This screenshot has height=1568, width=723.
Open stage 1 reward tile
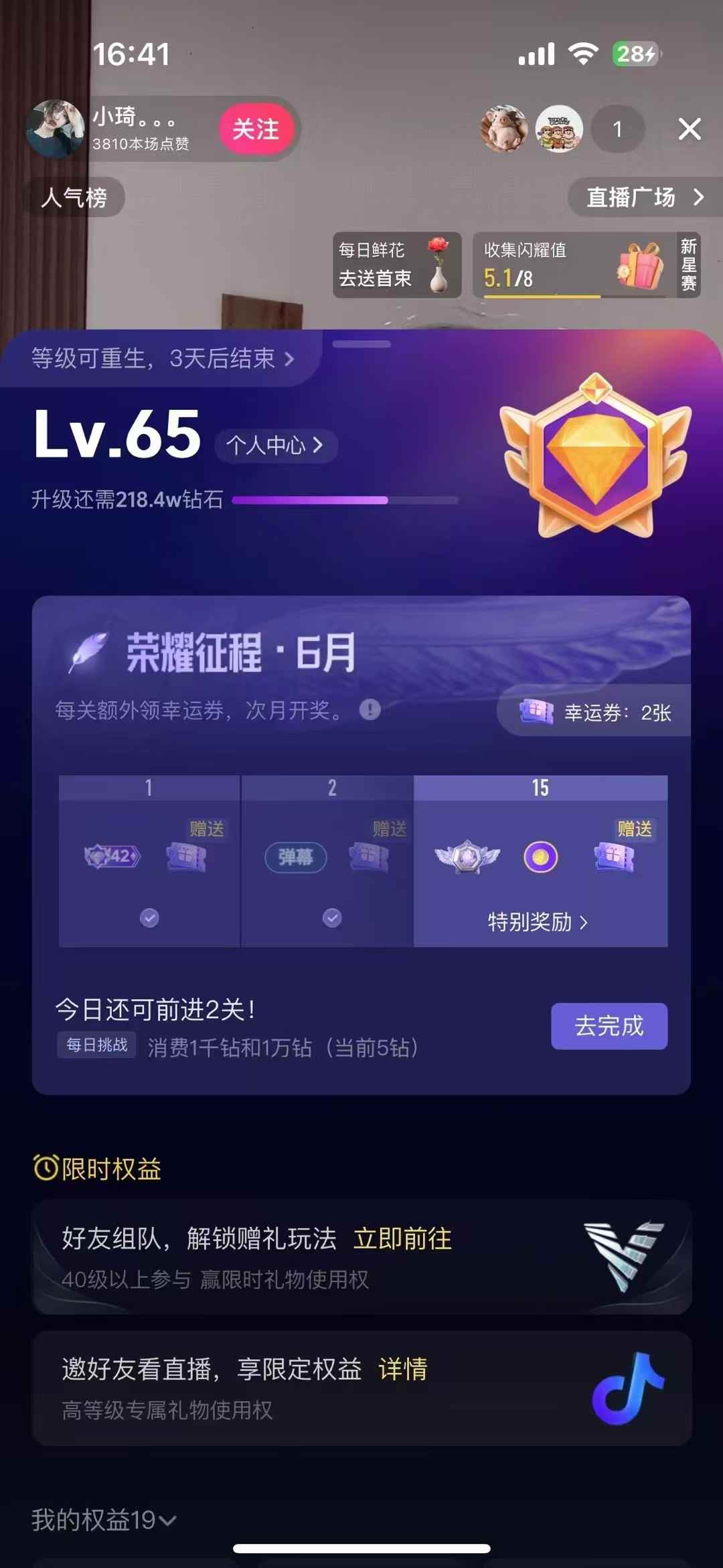tap(149, 861)
